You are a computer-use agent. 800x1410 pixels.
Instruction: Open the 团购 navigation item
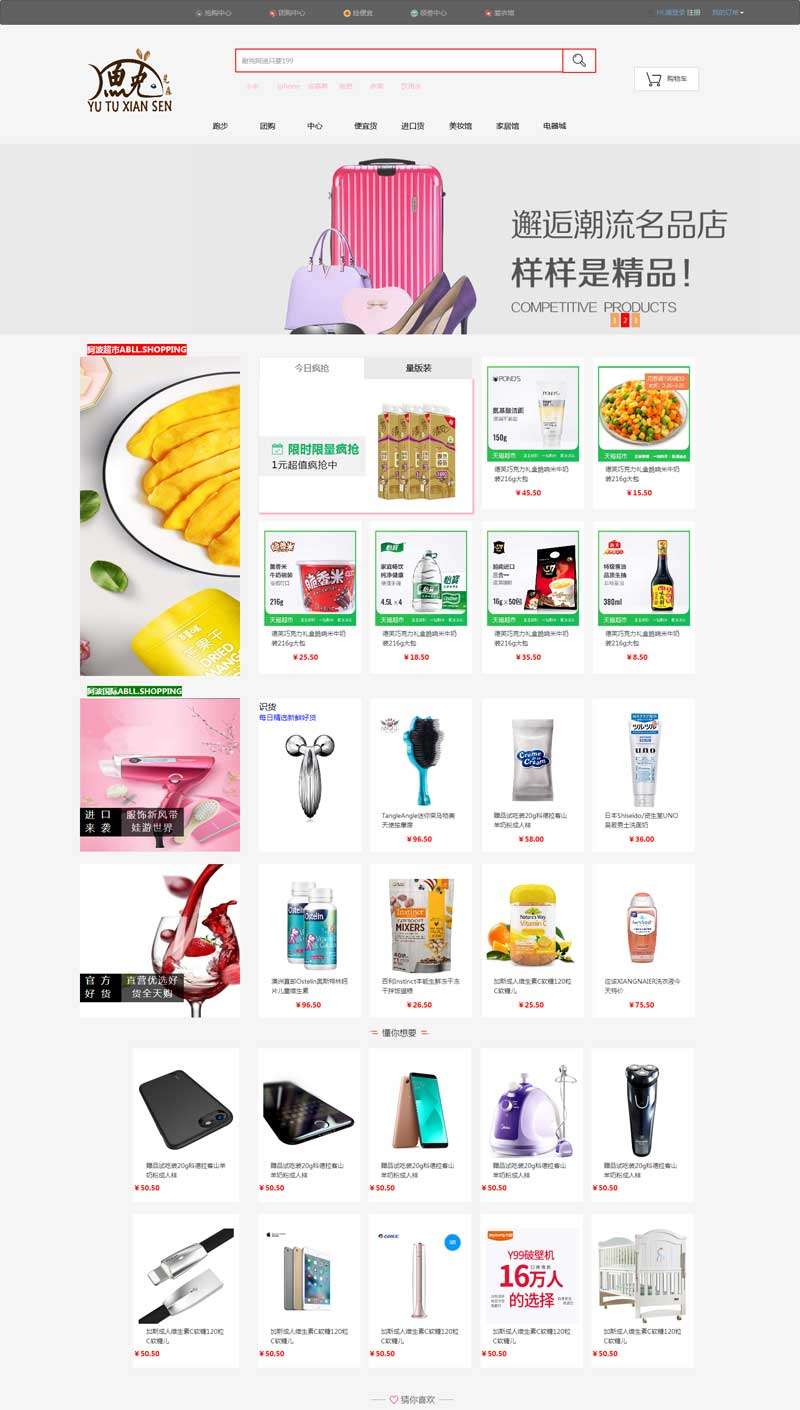(x=267, y=126)
